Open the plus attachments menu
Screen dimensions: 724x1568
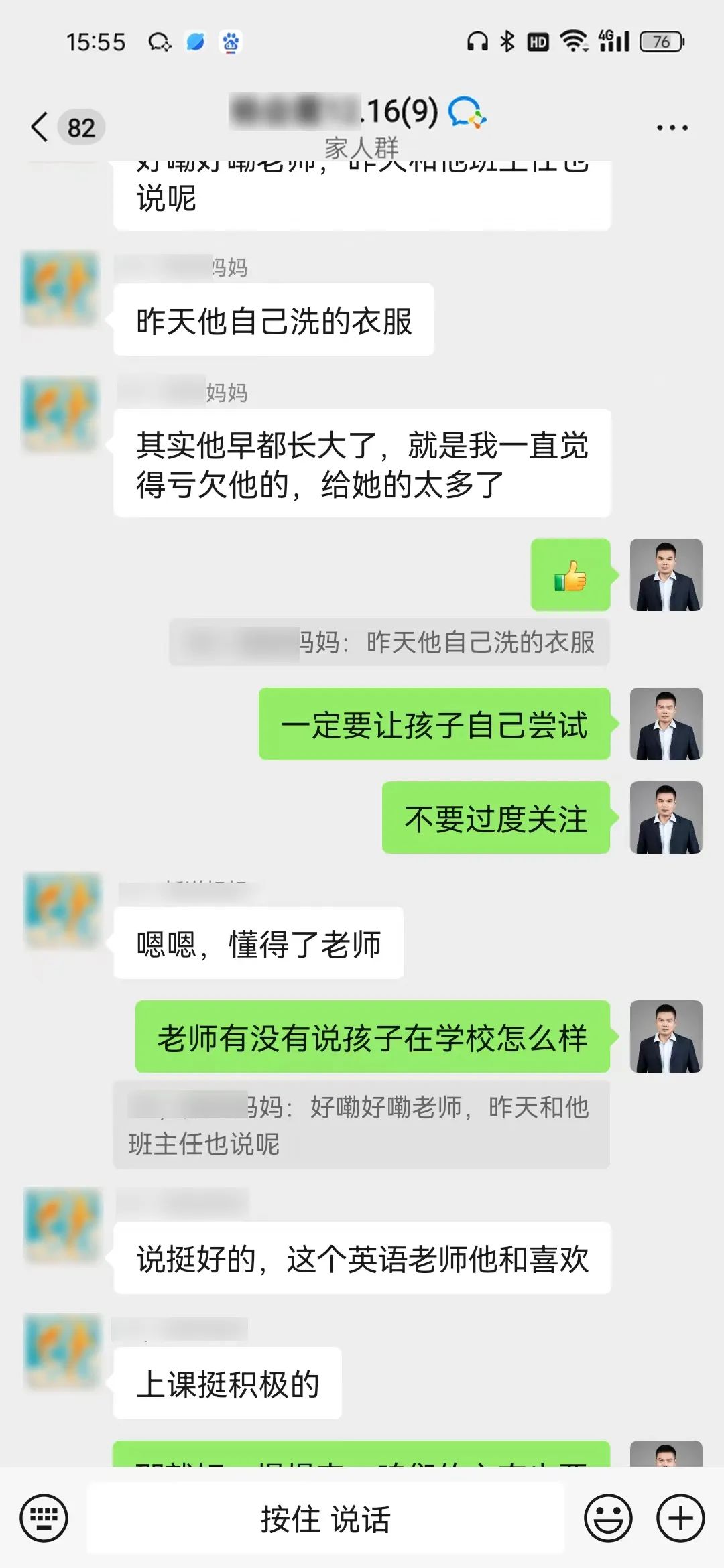pyautogui.click(x=680, y=1518)
